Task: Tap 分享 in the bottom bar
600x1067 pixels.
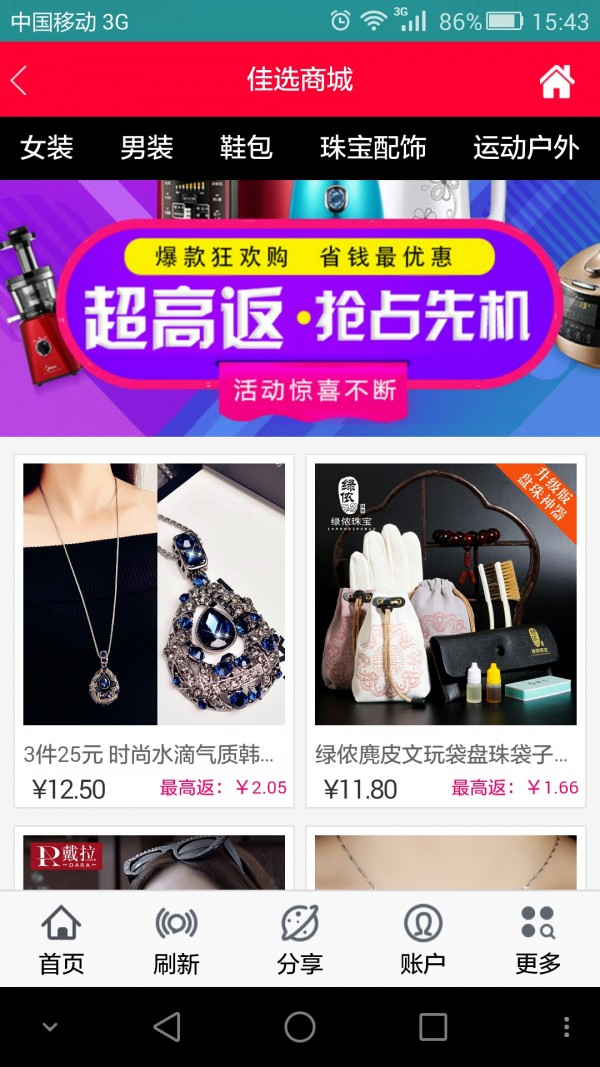Action: click(x=299, y=940)
